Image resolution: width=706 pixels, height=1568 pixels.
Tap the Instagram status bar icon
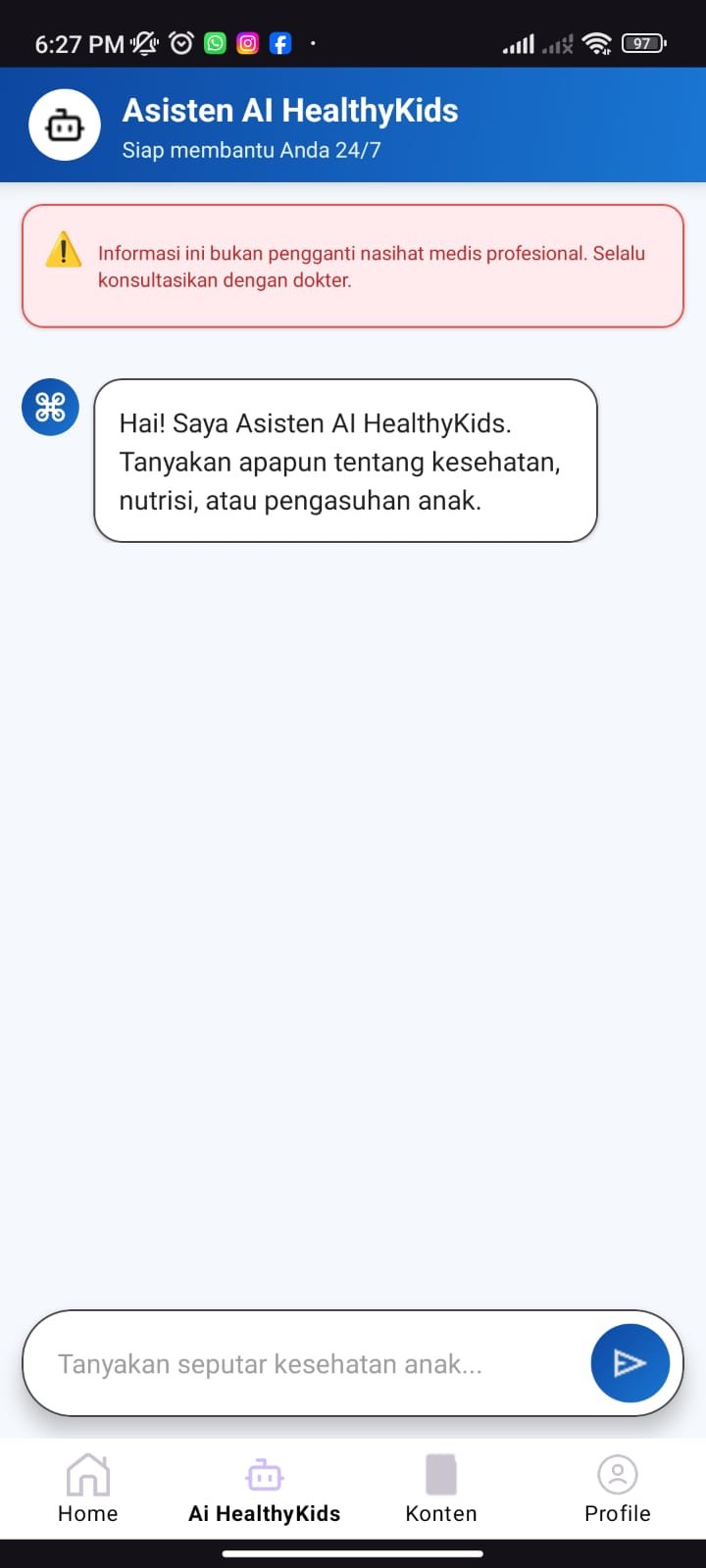point(247,42)
